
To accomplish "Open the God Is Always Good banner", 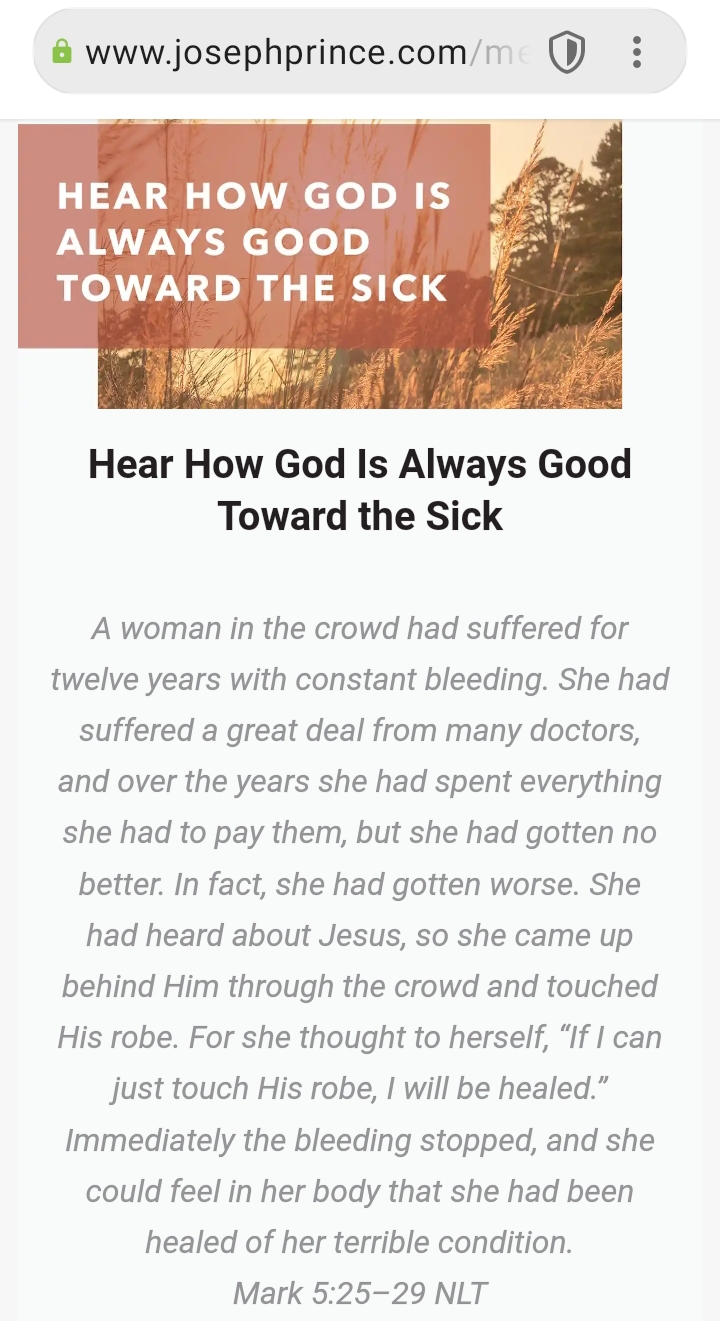I will pyautogui.click(x=320, y=264).
